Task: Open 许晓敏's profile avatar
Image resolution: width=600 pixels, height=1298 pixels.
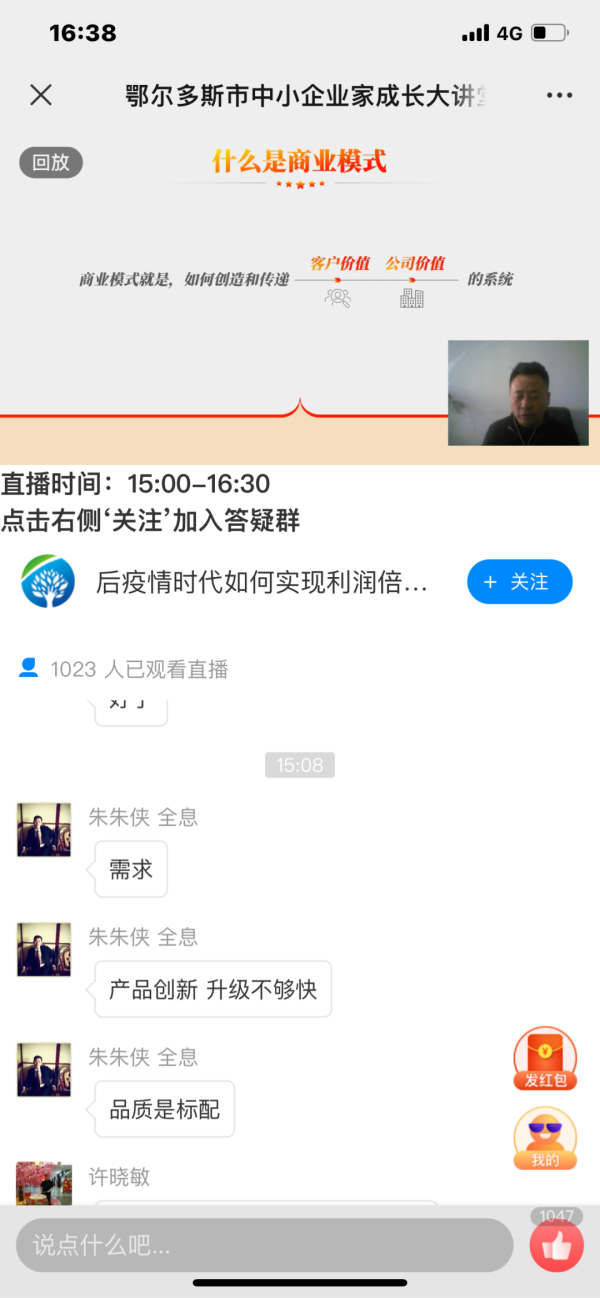Action: pos(44,1183)
